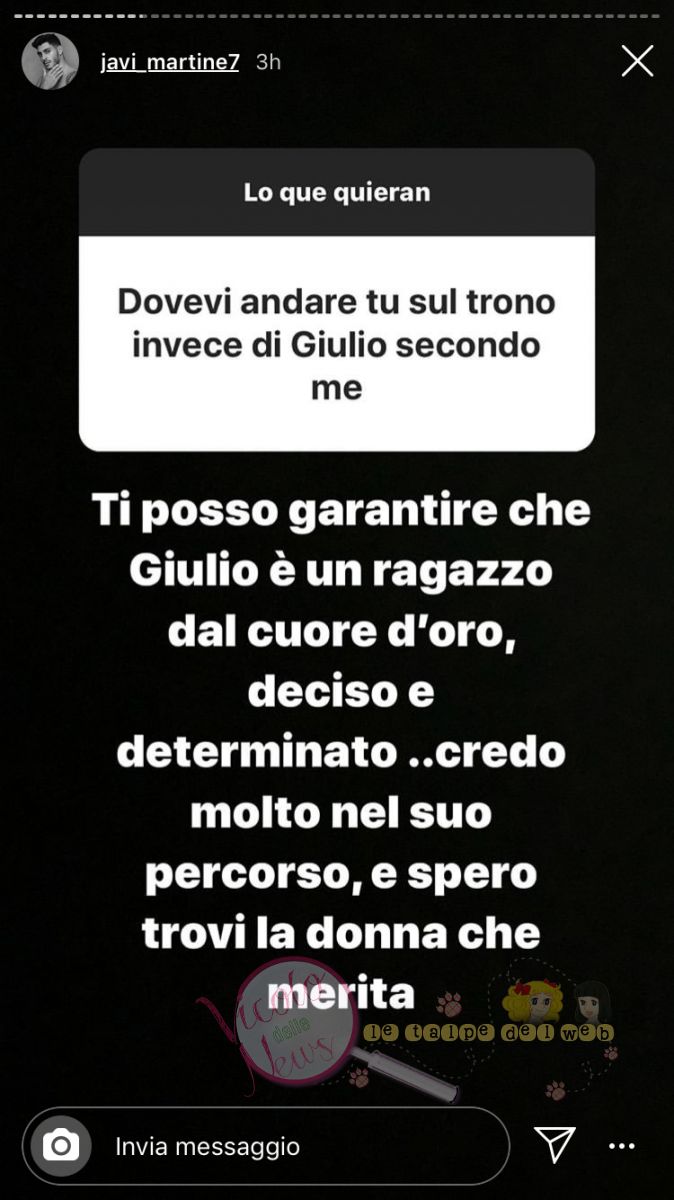Viewport: 674px width, 1200px height.
Task: Close the story viewer
Action: [637, 61]
